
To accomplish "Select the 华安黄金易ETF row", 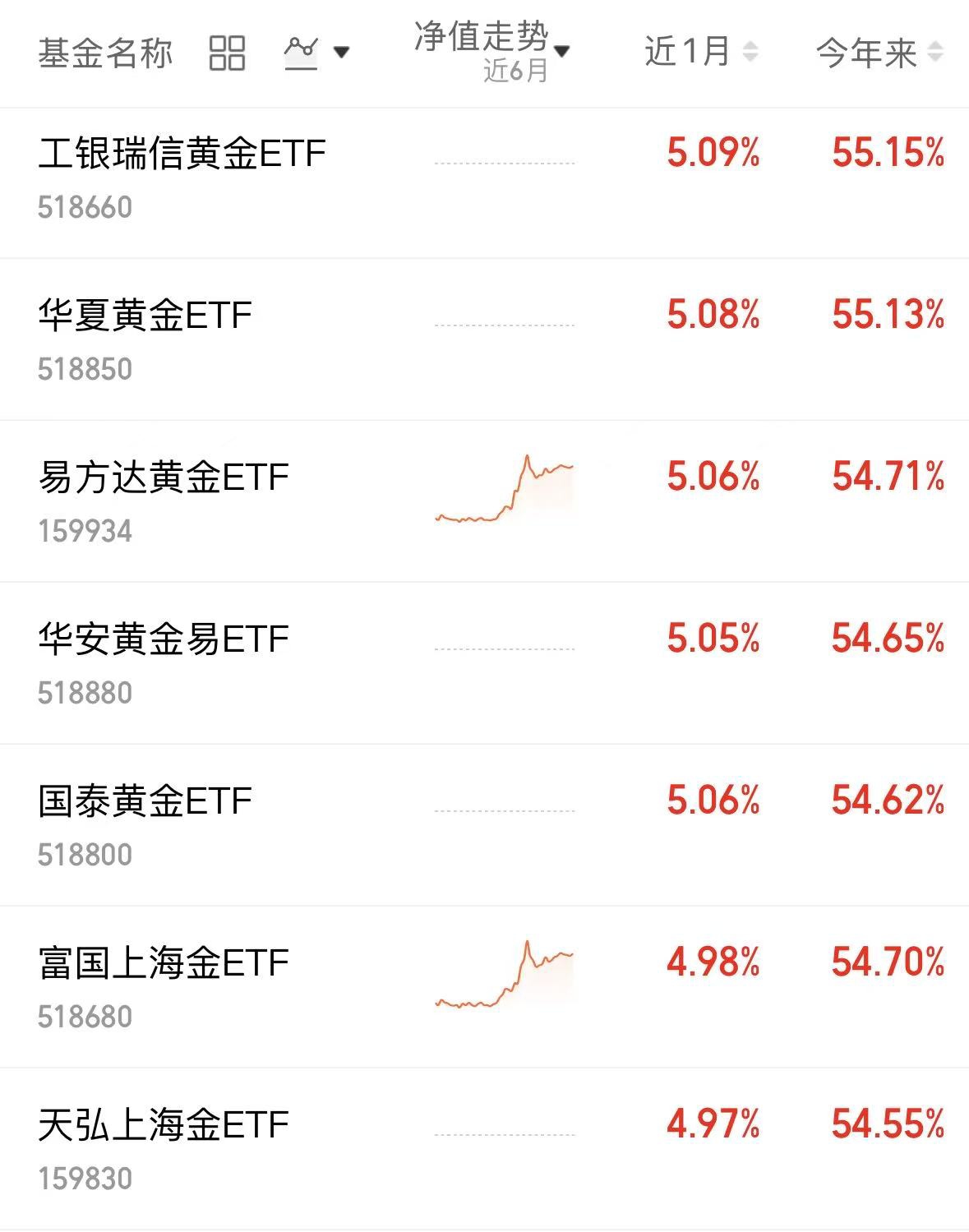I will click(164, 639).
